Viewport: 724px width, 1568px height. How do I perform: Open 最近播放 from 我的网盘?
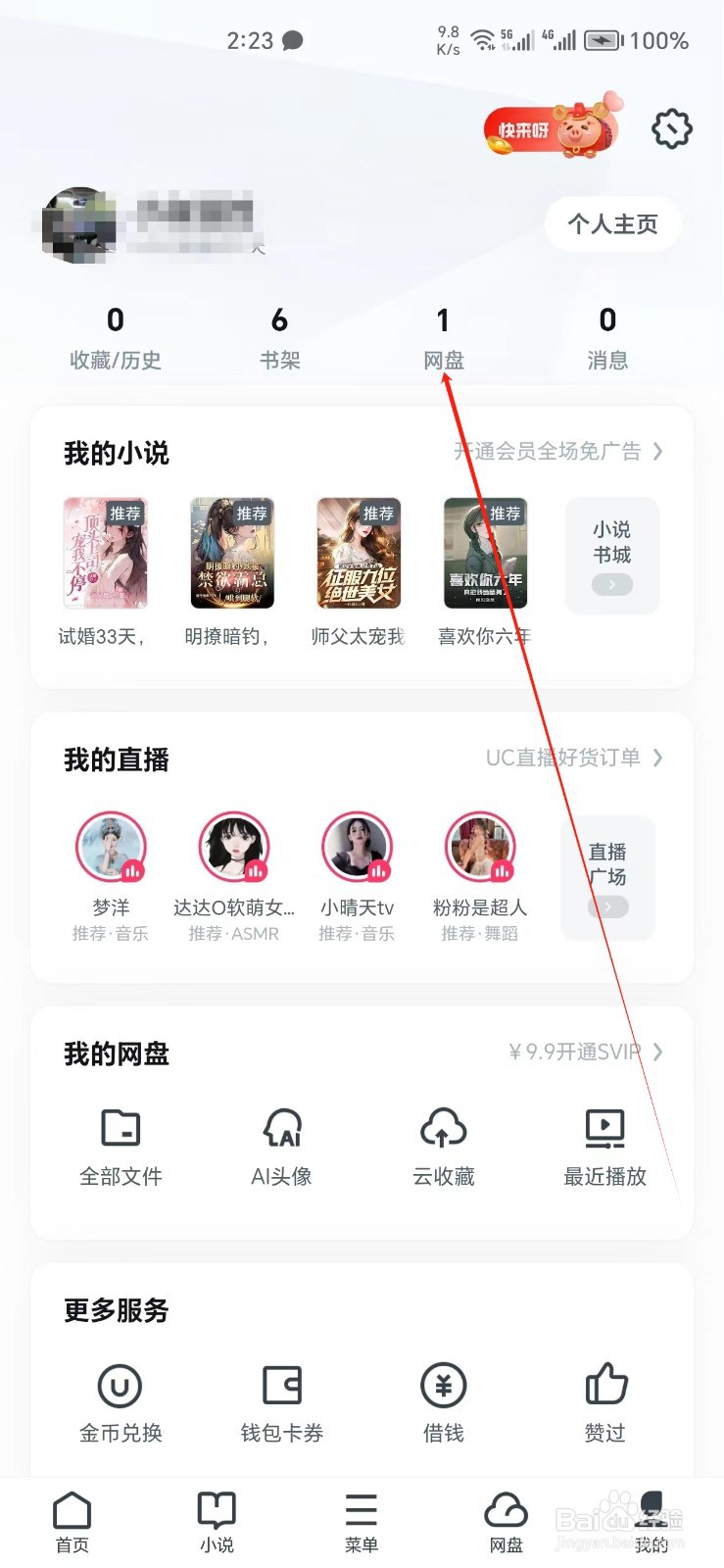(603, 1147)
